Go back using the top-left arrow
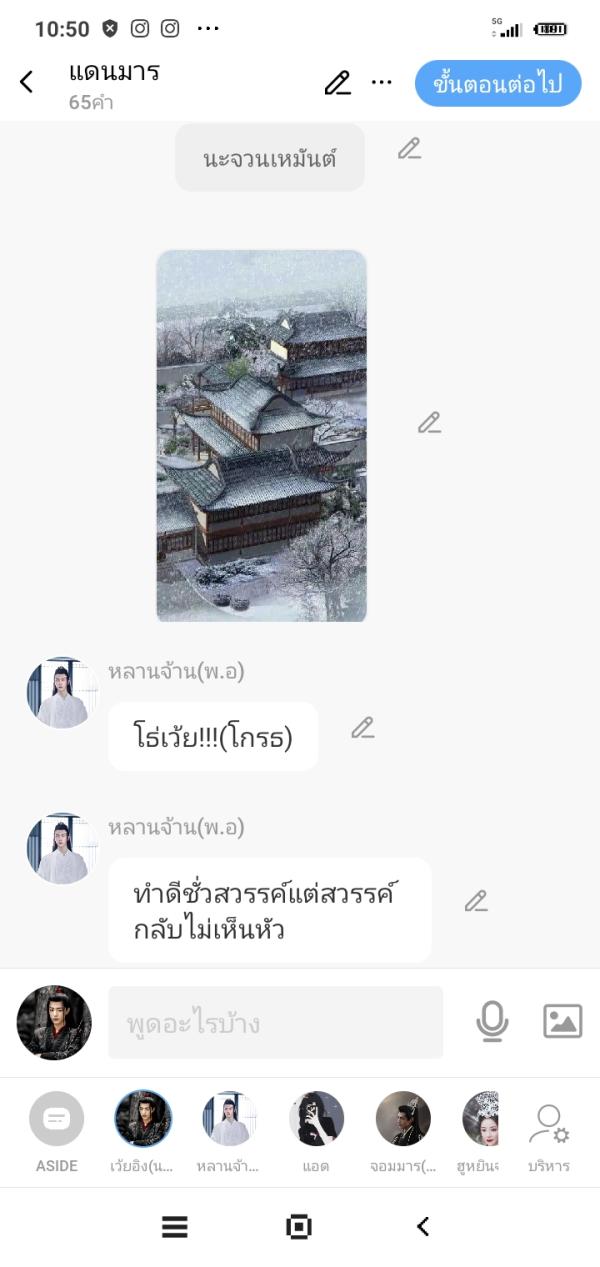Viewport: 600px width, 1267px height. 27,82
